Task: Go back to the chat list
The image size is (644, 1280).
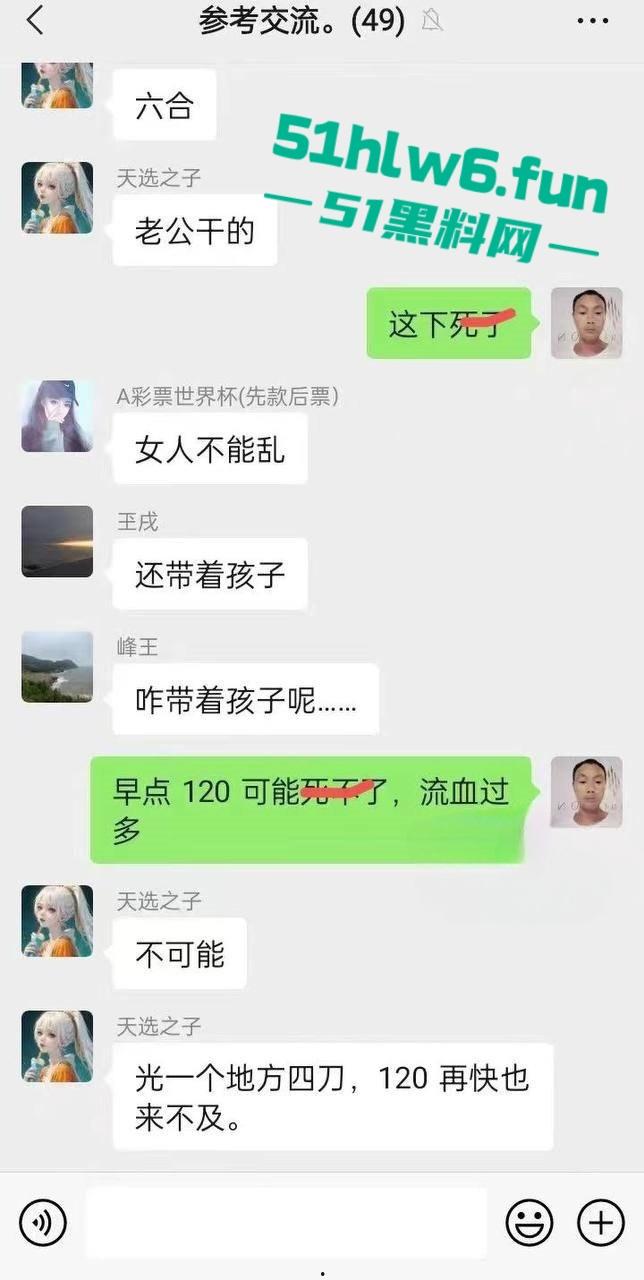Action: (x=35, y=20)
